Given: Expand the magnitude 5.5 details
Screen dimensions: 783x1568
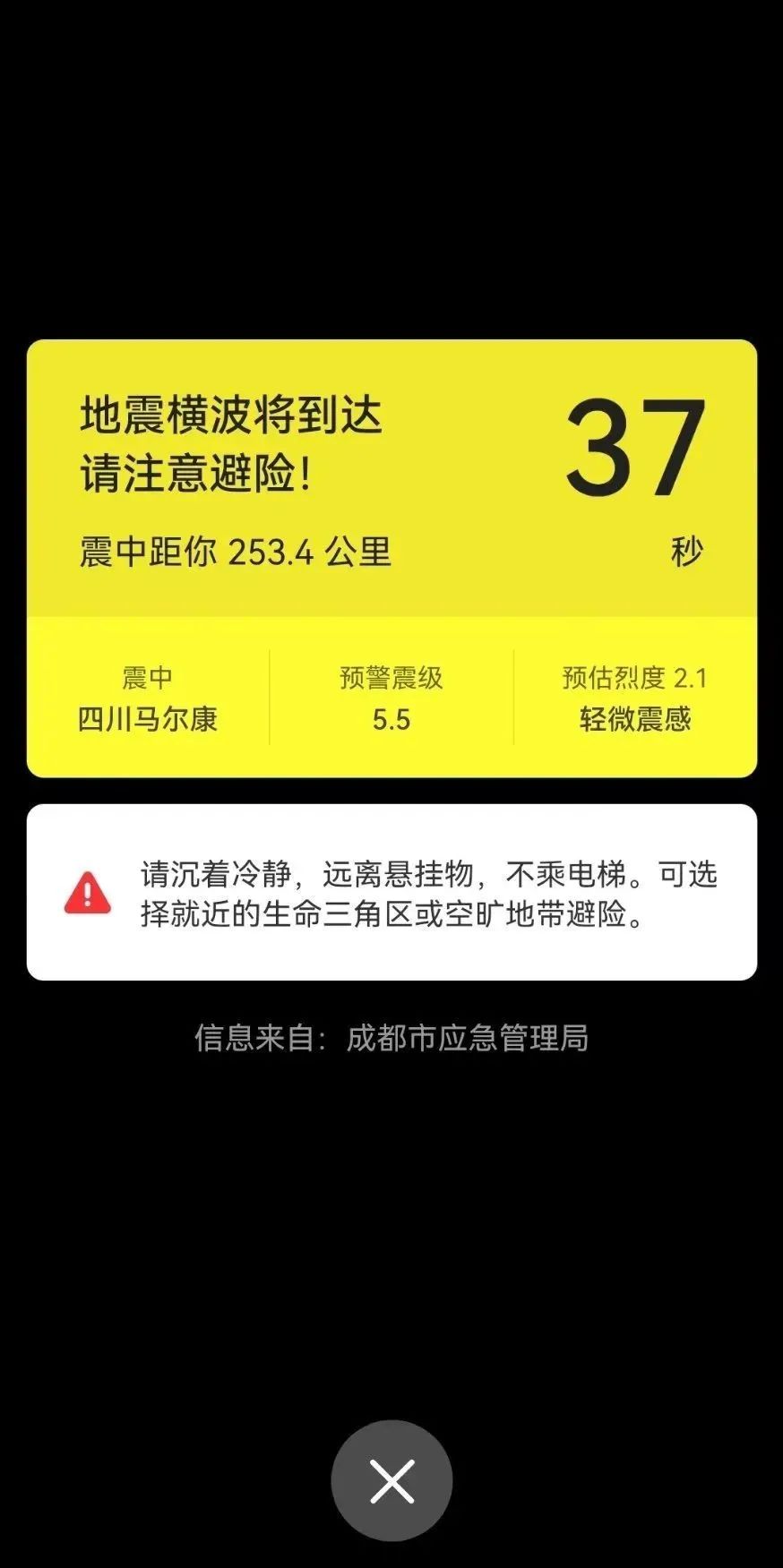Looking at the screenshot, I should click(391, 718).
